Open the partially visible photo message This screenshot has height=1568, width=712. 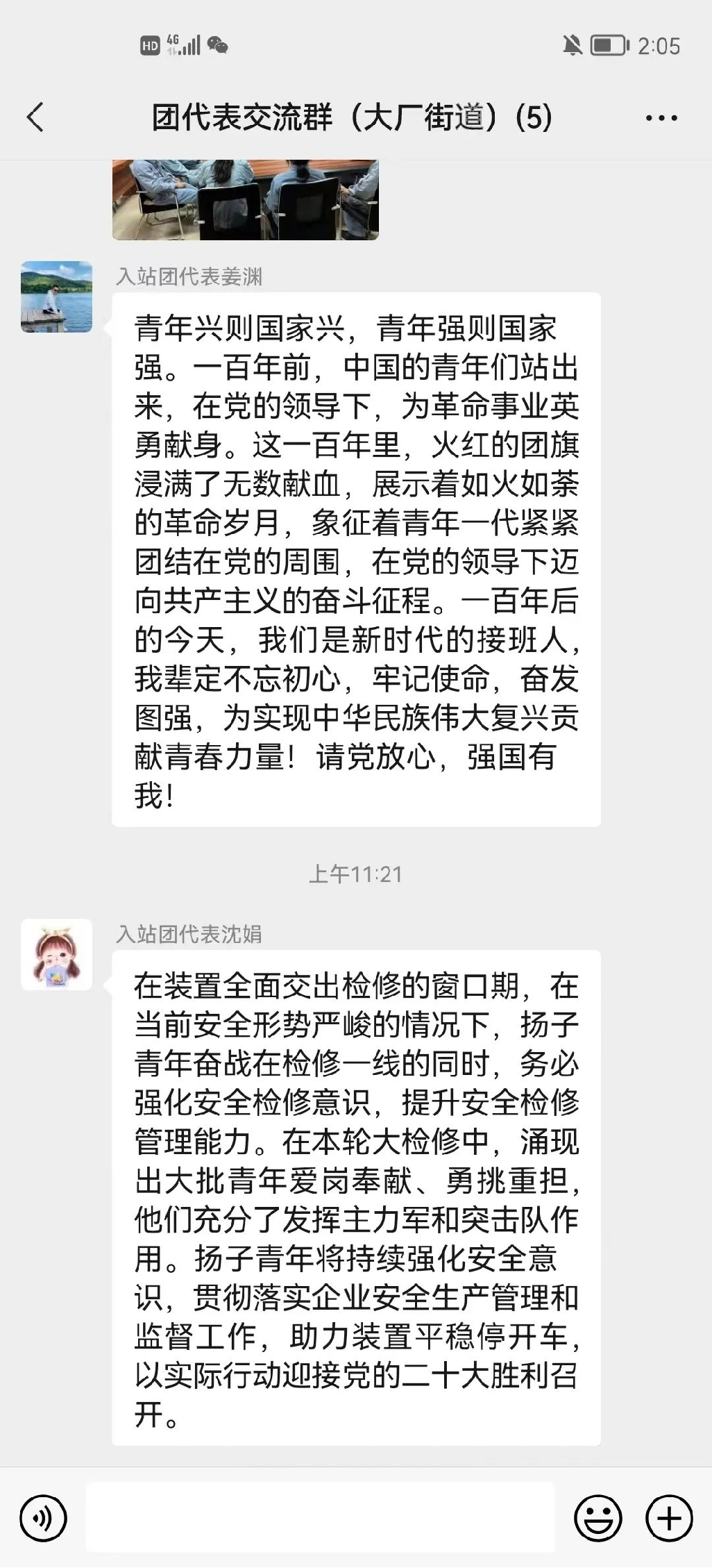[x=246, y=200]
